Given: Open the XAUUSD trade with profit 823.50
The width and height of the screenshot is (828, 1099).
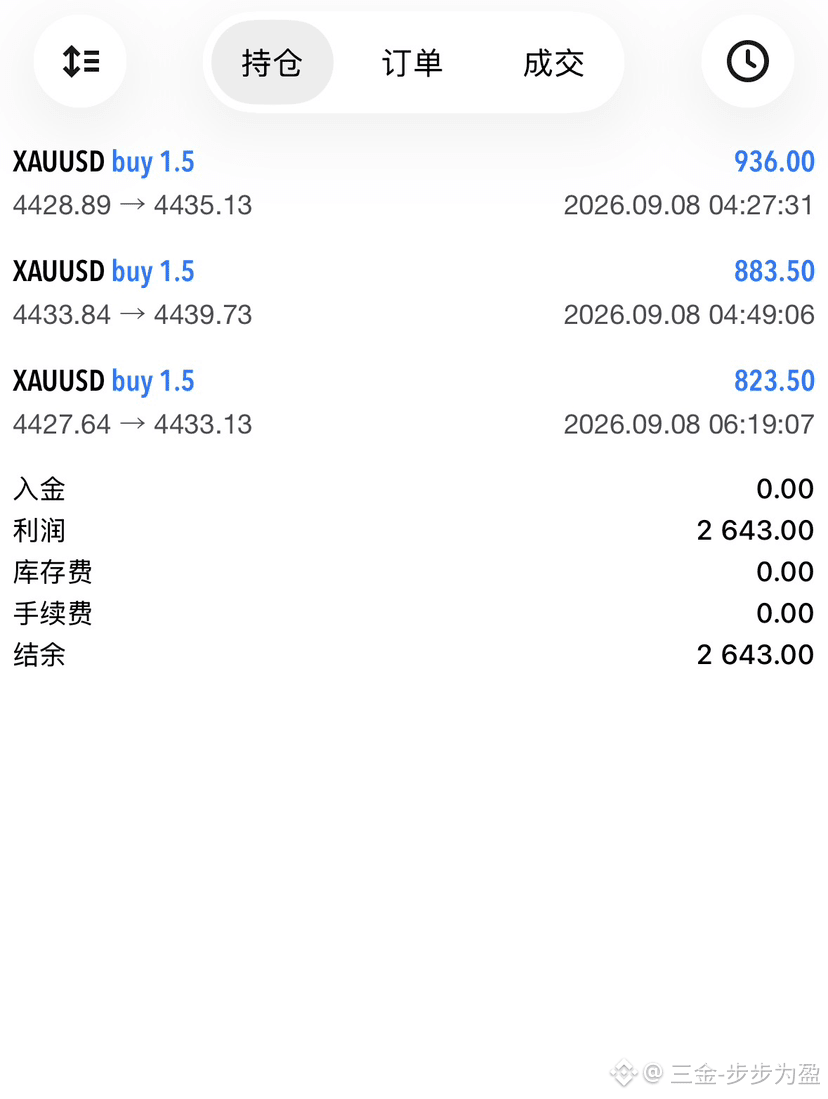Looking at the screenshot, I should click(414, 402).
